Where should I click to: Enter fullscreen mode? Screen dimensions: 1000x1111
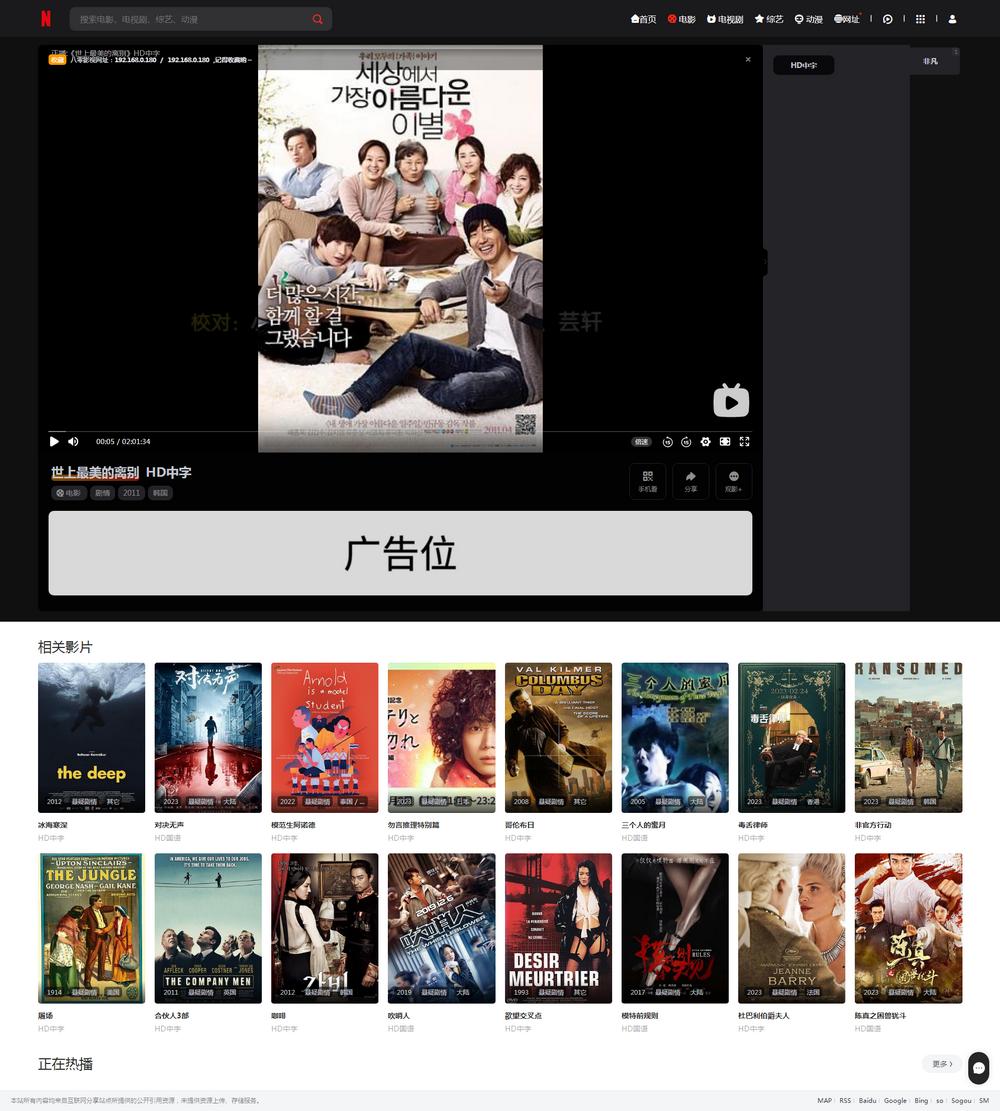pyautogui.click(x=744, y=441)
